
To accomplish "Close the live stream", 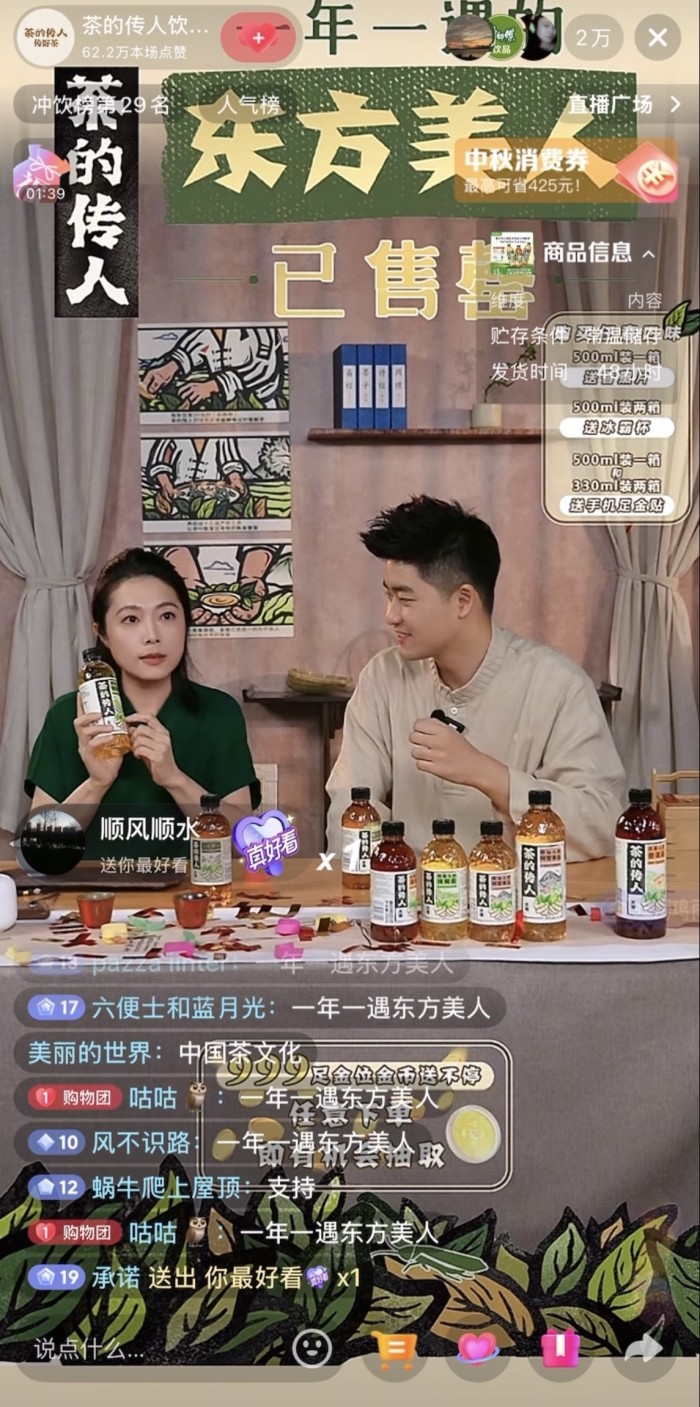I will coord(657,38).
